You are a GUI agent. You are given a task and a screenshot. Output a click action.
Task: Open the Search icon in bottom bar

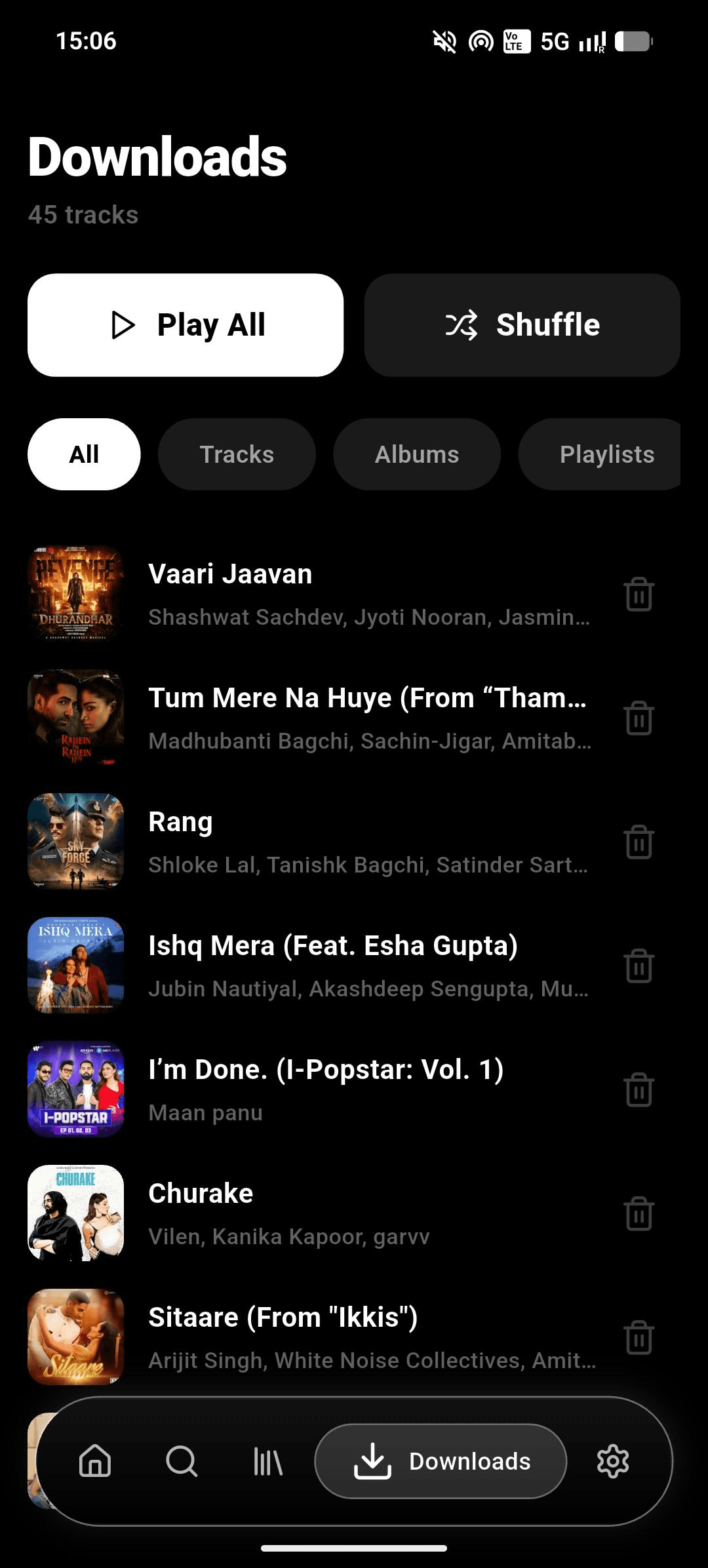click(x=181, y=1460)
